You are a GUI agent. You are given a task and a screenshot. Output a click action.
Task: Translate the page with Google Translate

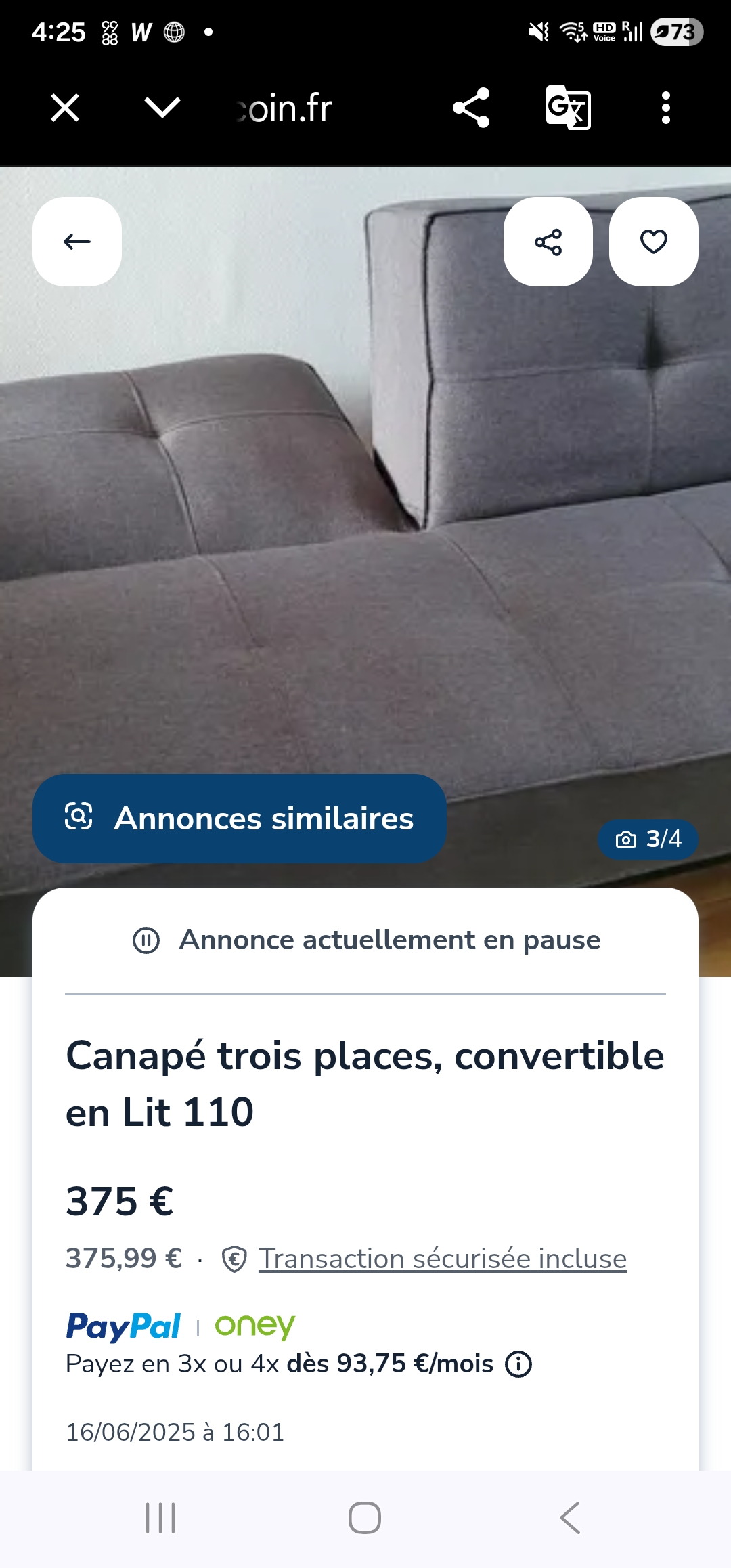569,108
